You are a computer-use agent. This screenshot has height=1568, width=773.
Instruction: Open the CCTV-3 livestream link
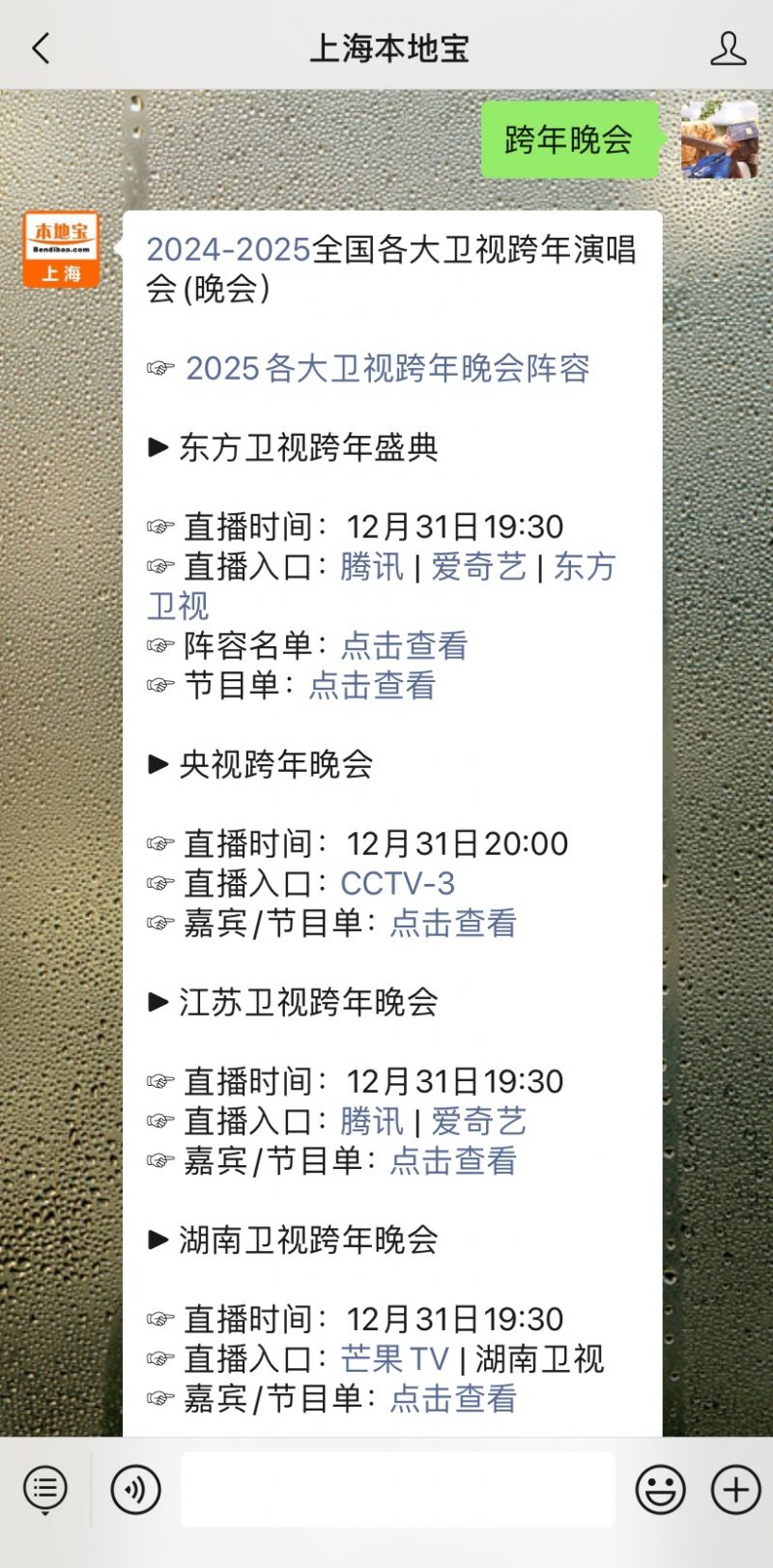coord(397,883)
